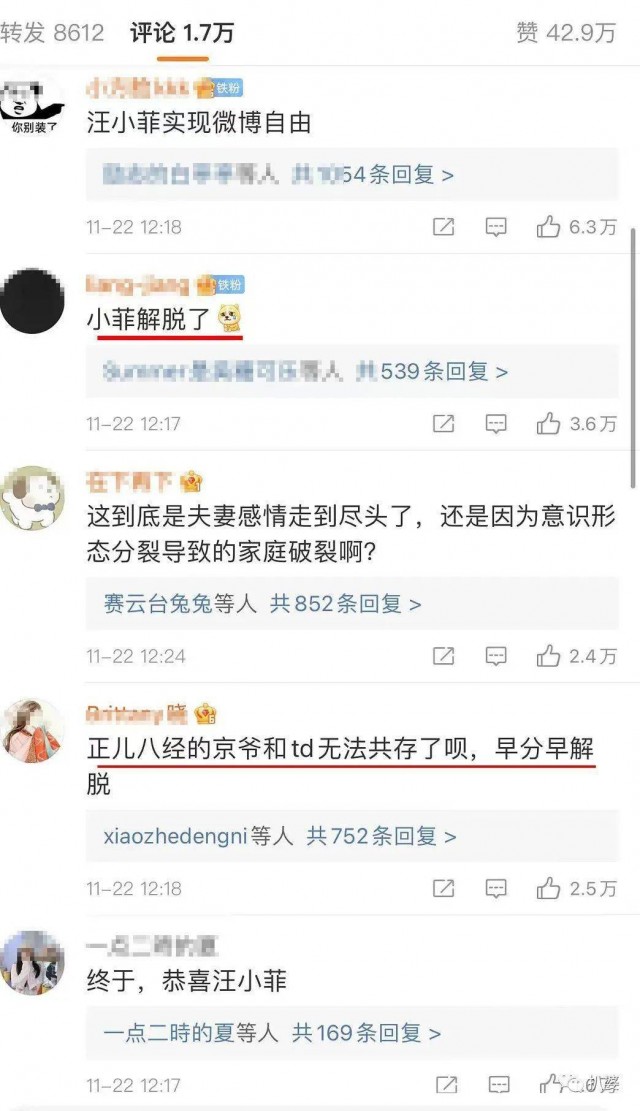Share the comment 终于，恭喜汪小菲
The width and height of the screenshot is (640, 1111).
pyautogui.click(x=444, y=1085)
